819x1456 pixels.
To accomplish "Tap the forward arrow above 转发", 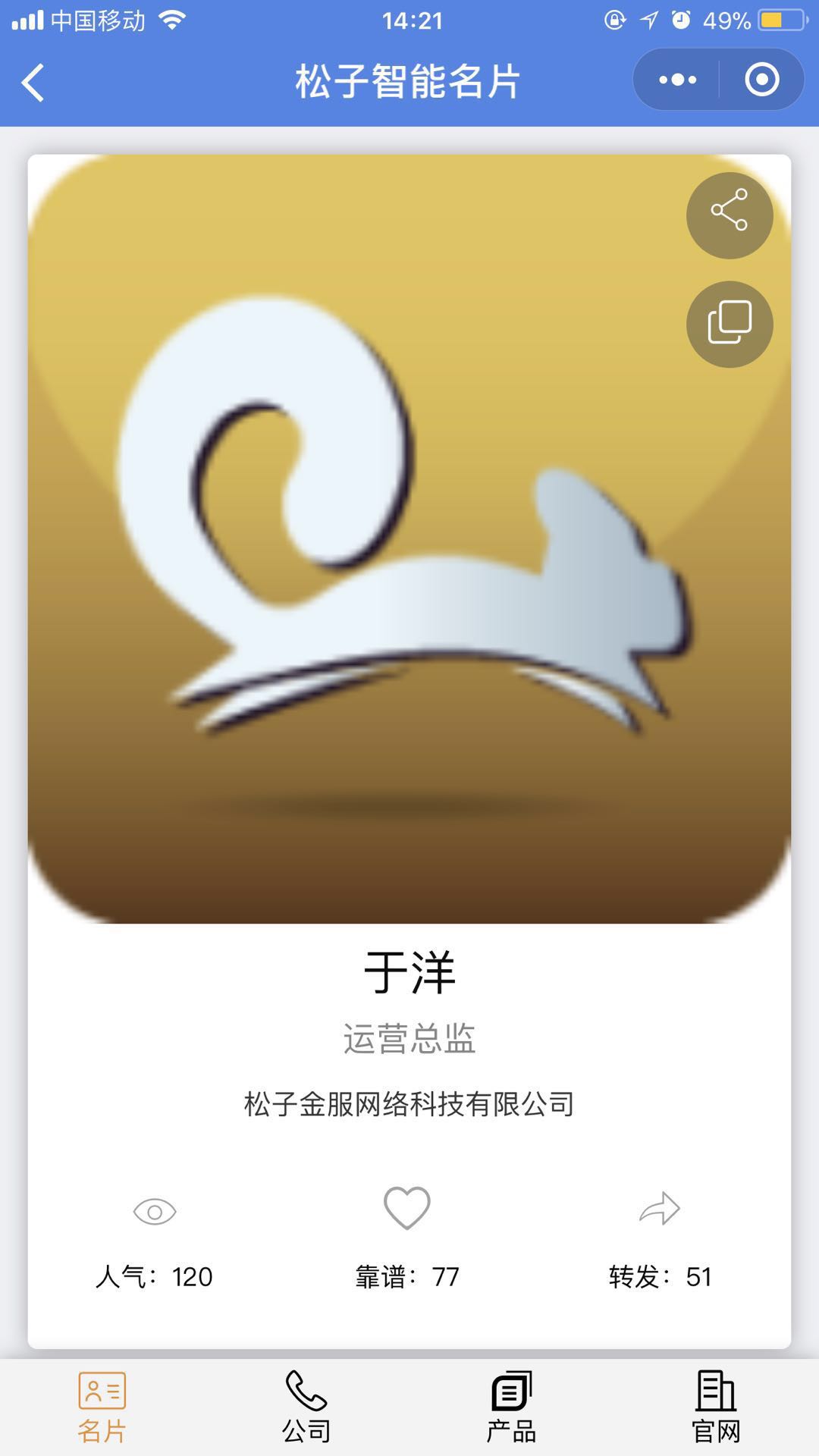I will [x=660, y=1209].
